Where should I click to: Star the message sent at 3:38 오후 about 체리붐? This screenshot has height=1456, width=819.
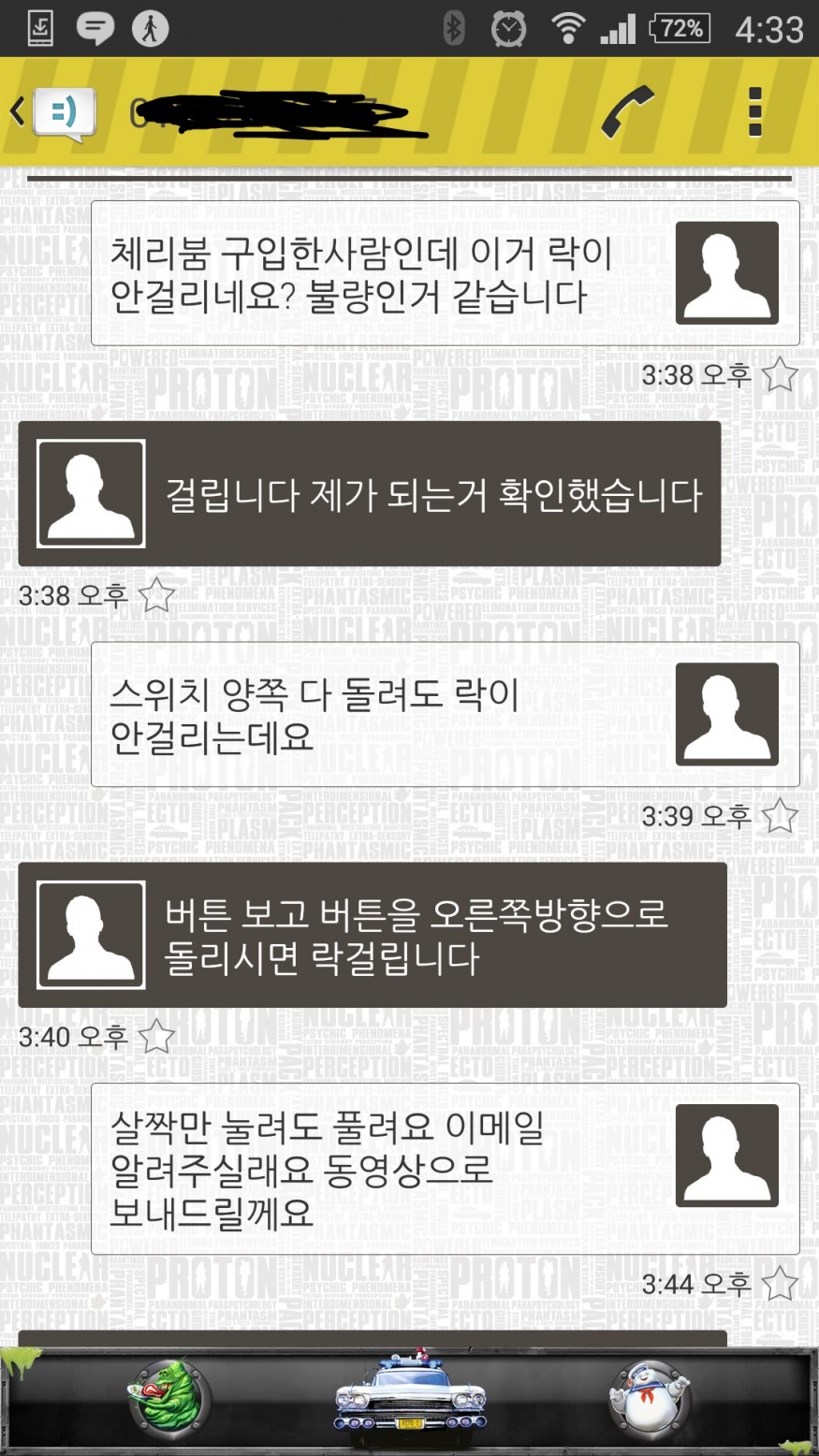click(779, 375)
